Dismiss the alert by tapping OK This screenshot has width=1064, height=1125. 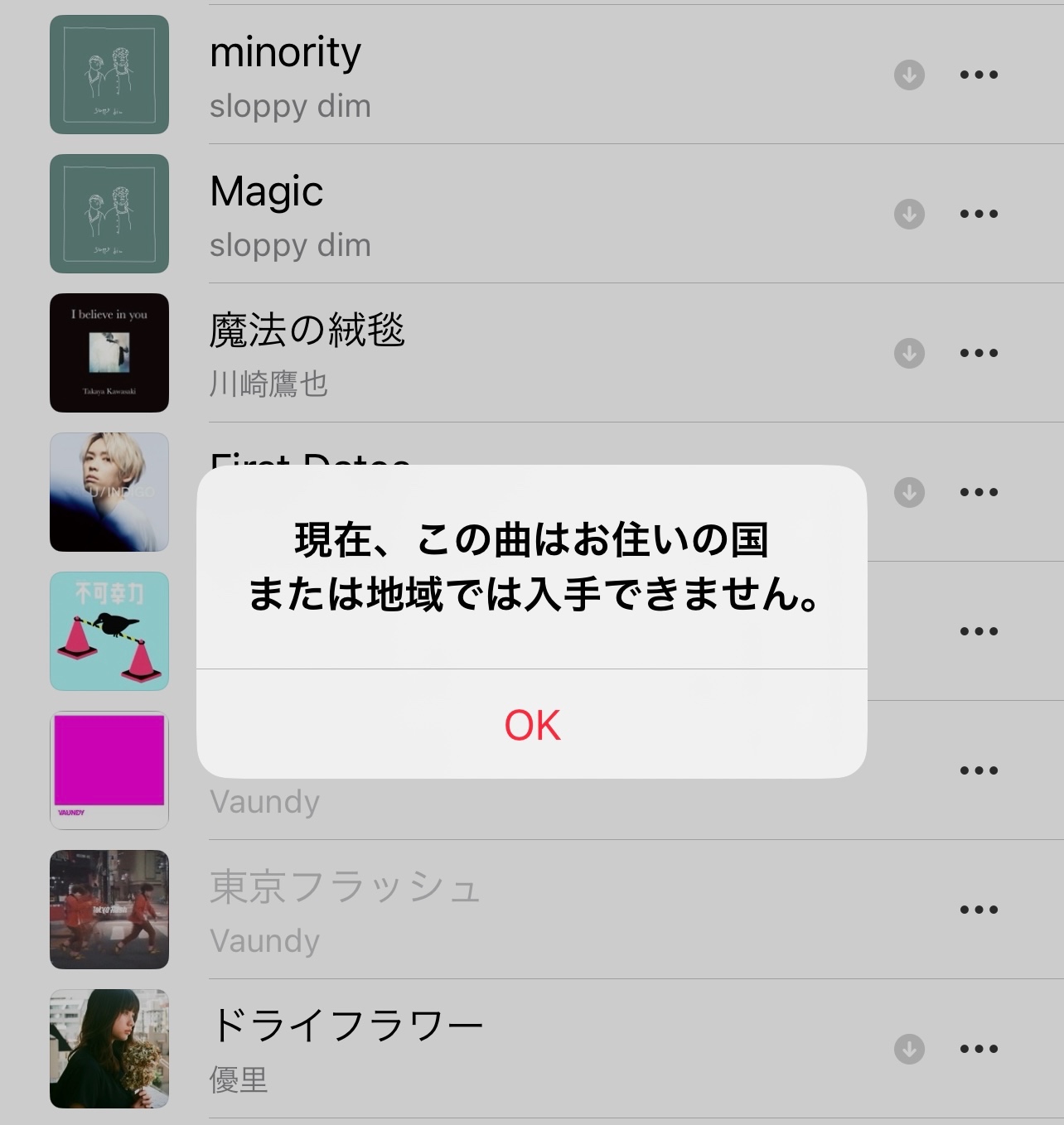tap(532, 725)
